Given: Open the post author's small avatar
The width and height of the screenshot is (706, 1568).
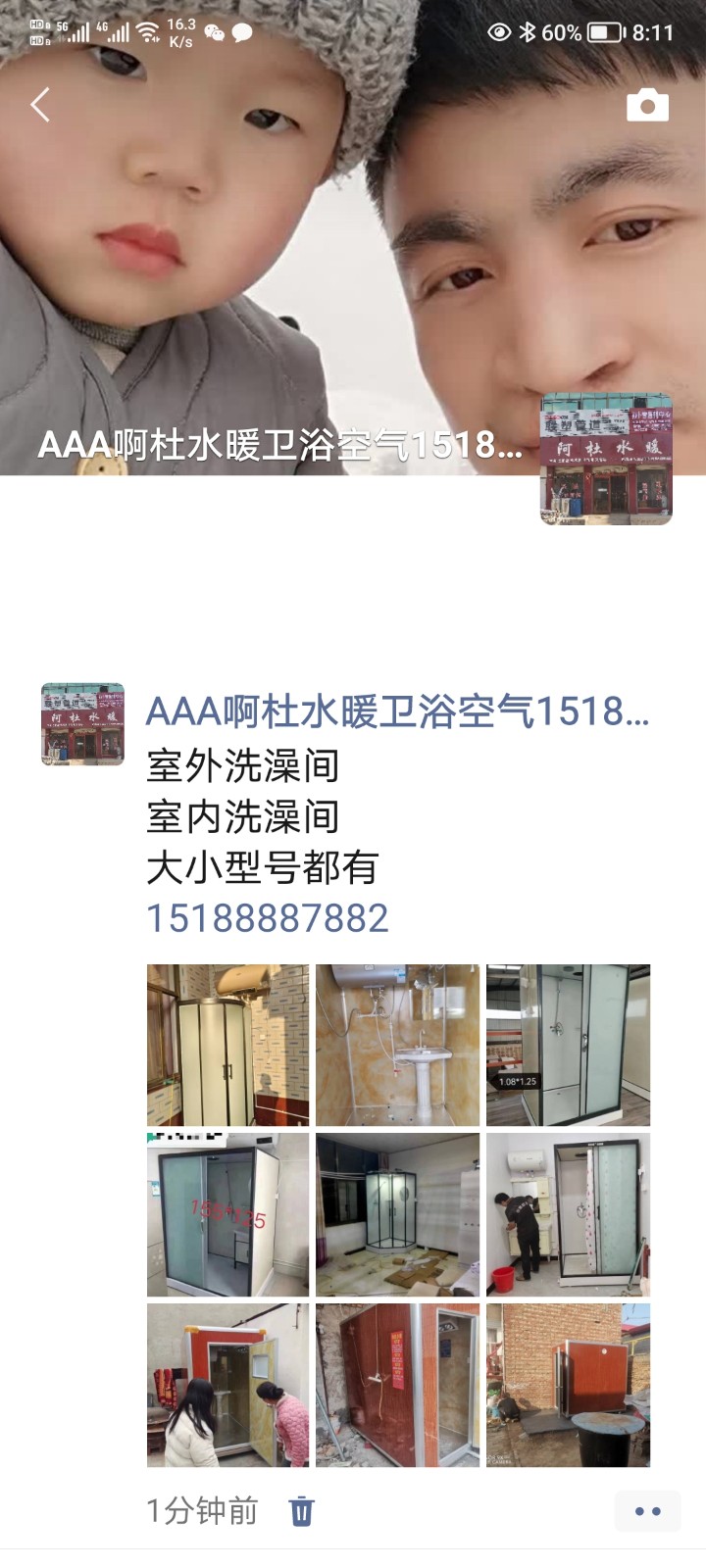Looking at the screenshot, I should click(x=82, y=724).
